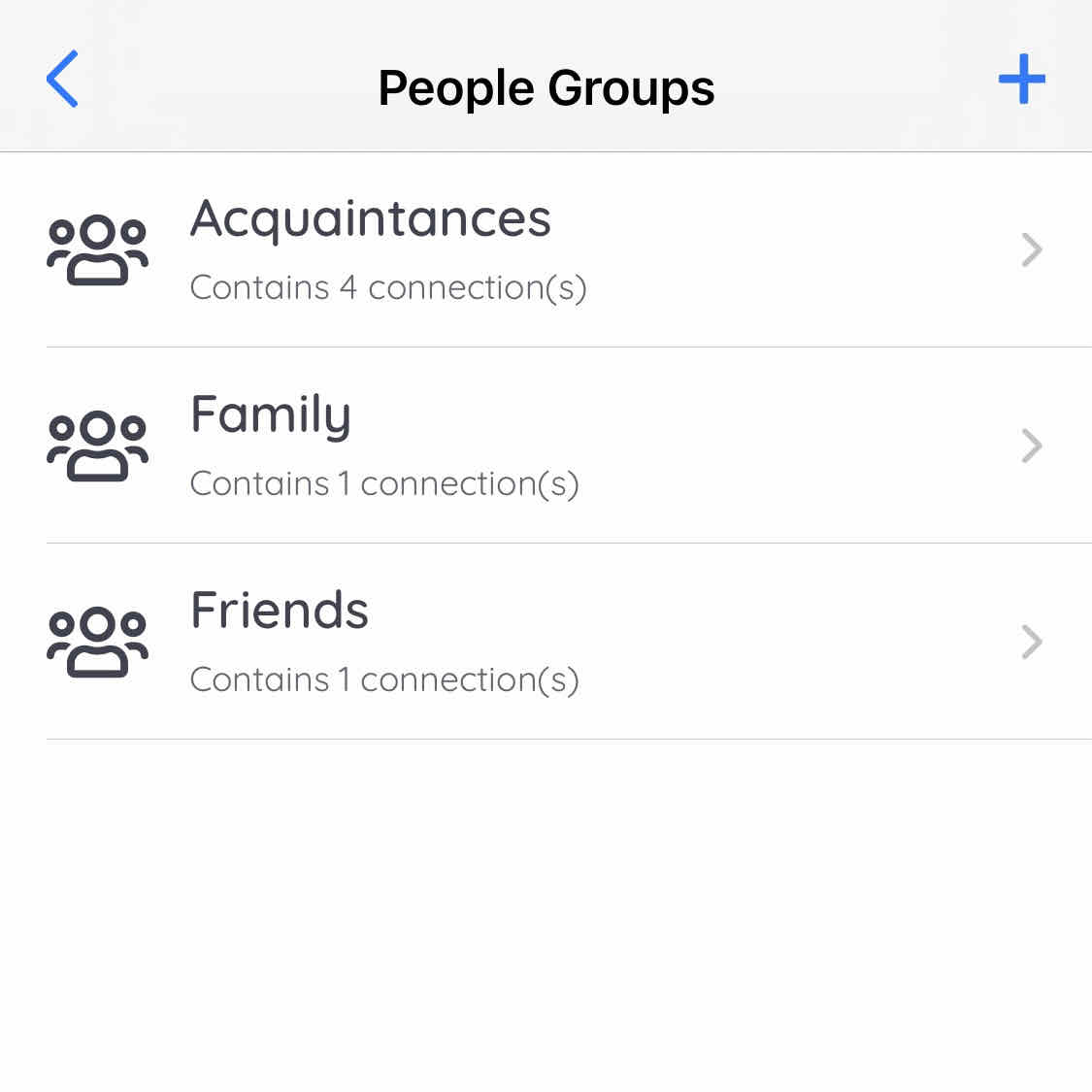Open the Friends group
The width and height of the screenshot is (1092, 1092).
point(544,642)
